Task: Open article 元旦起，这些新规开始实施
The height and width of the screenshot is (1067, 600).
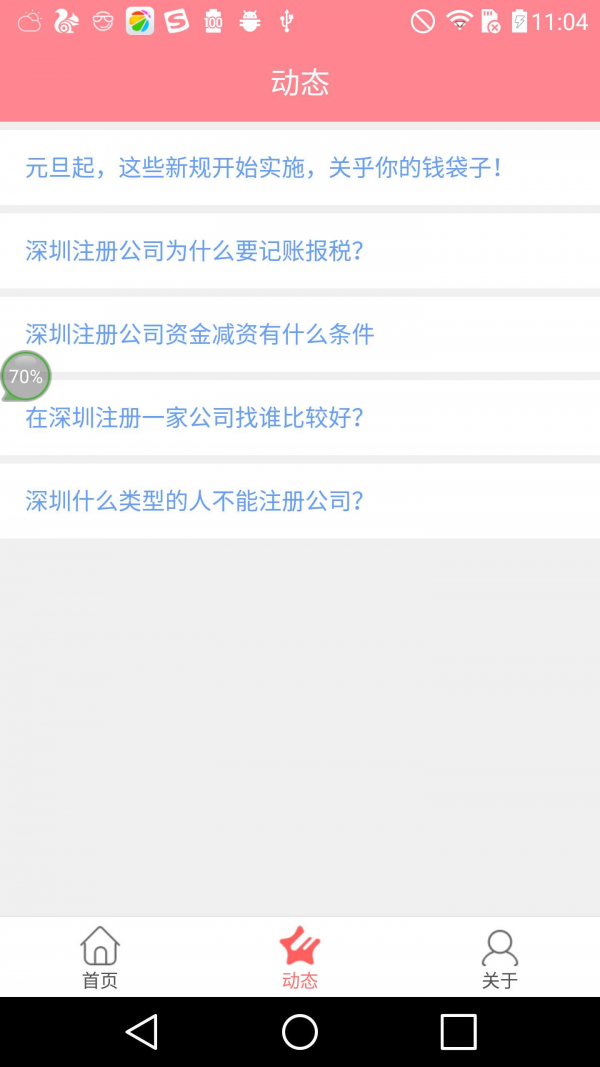Action: coord(265,168)
